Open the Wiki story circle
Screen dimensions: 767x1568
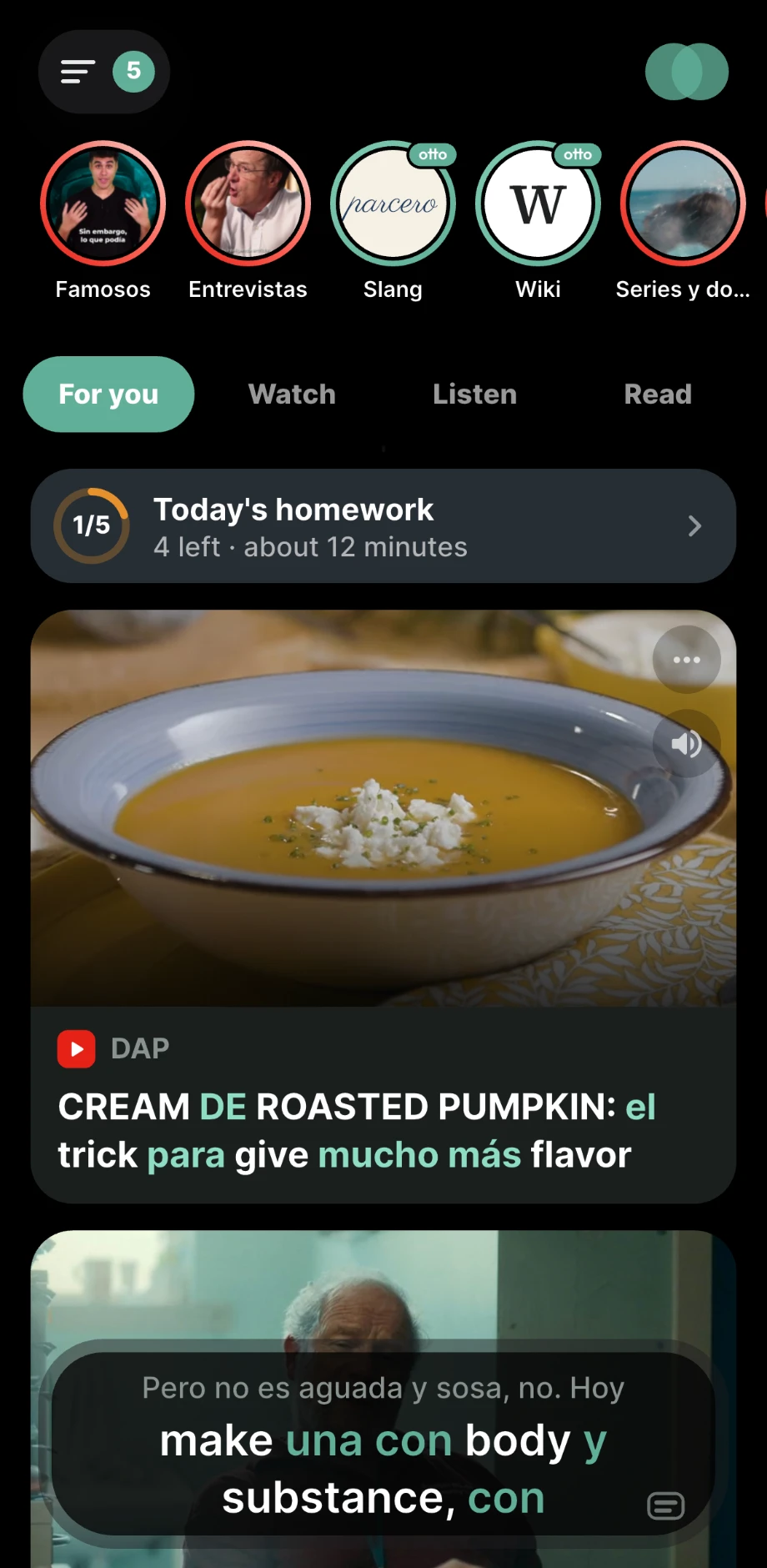pos(538,204)
